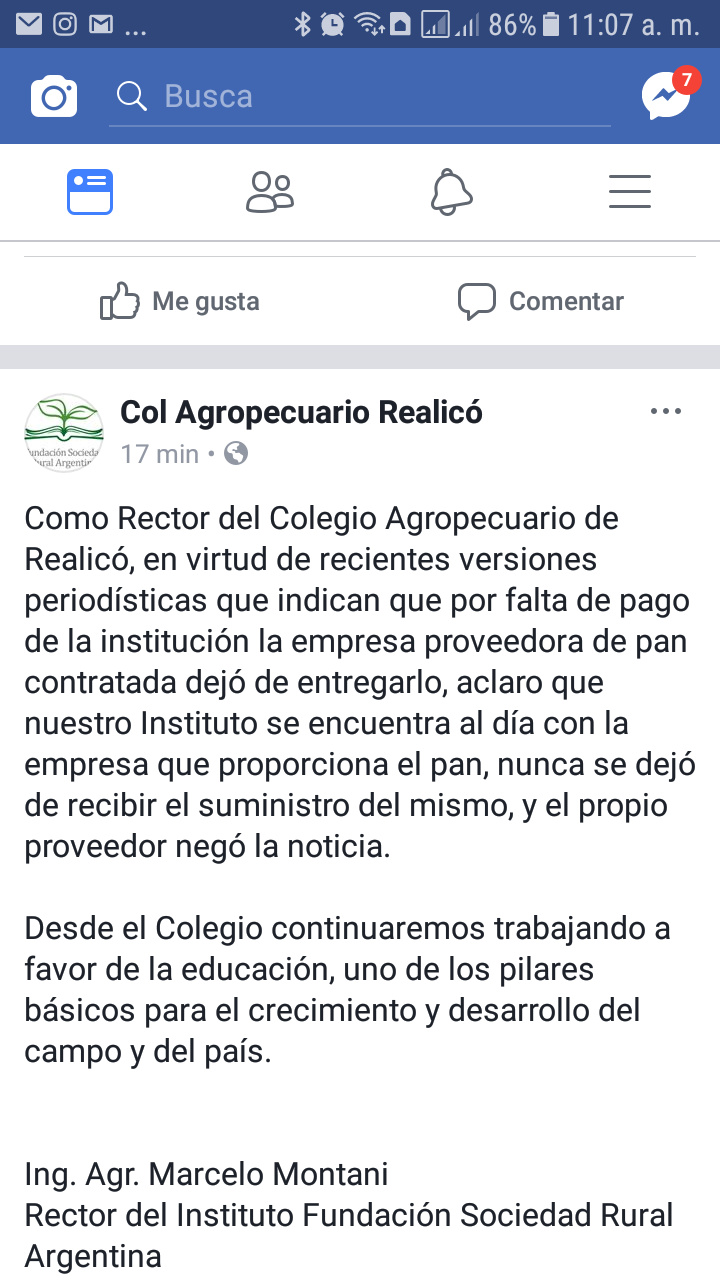This screenshot has height=1280, width=720.
Task: Tap the Comentar button
Action: [x=540, y=301]
